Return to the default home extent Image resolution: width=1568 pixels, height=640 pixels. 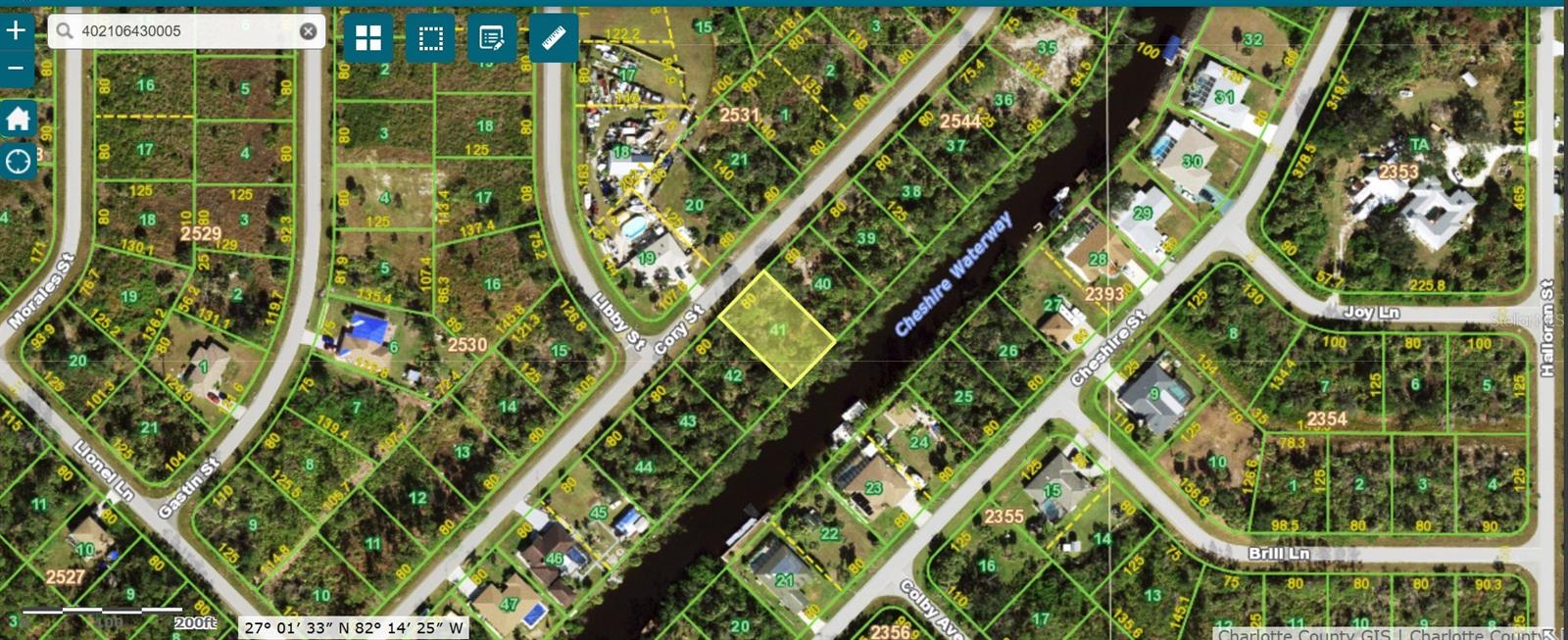(x=18, y=120)
